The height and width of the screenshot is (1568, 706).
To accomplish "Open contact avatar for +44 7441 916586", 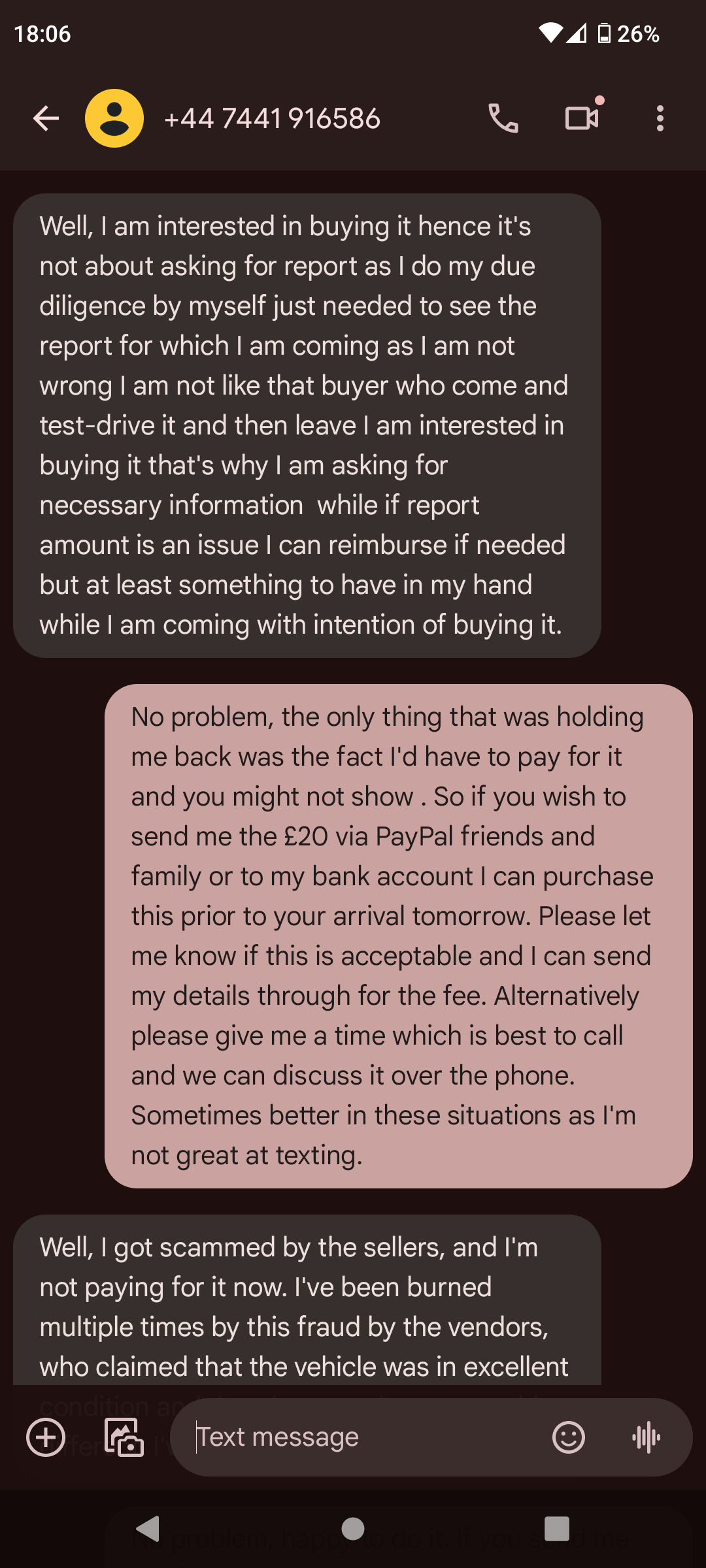I will click(114, 118).
